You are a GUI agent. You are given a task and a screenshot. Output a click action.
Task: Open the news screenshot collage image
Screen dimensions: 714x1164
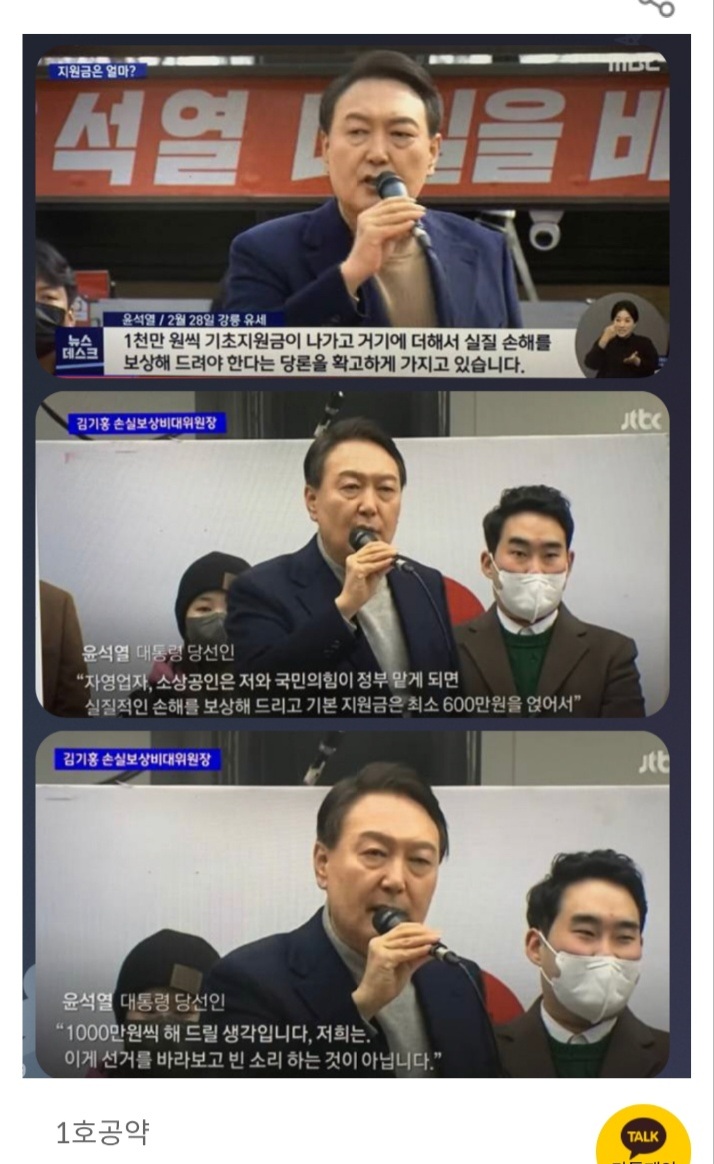coord(356,556)
